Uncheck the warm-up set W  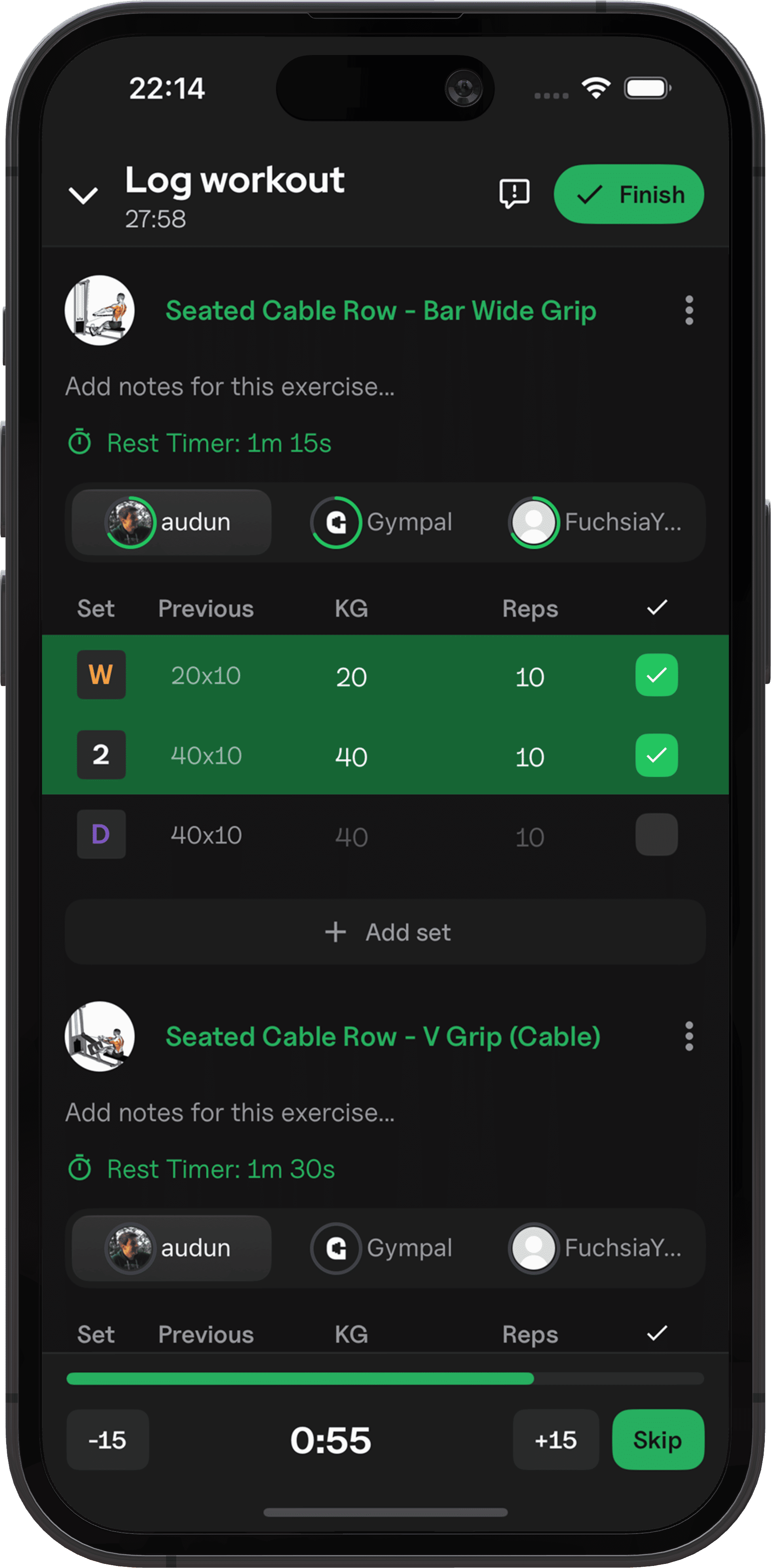click(x=656, y=675)
